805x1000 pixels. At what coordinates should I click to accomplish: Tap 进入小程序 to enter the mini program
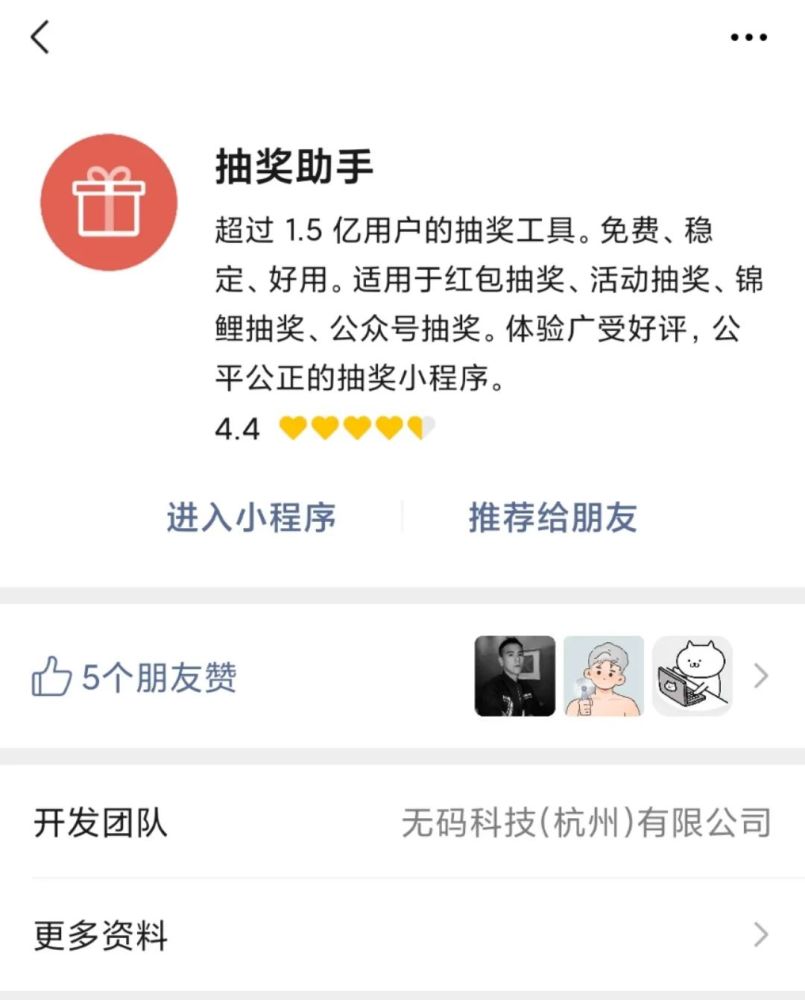pos(251,517)
